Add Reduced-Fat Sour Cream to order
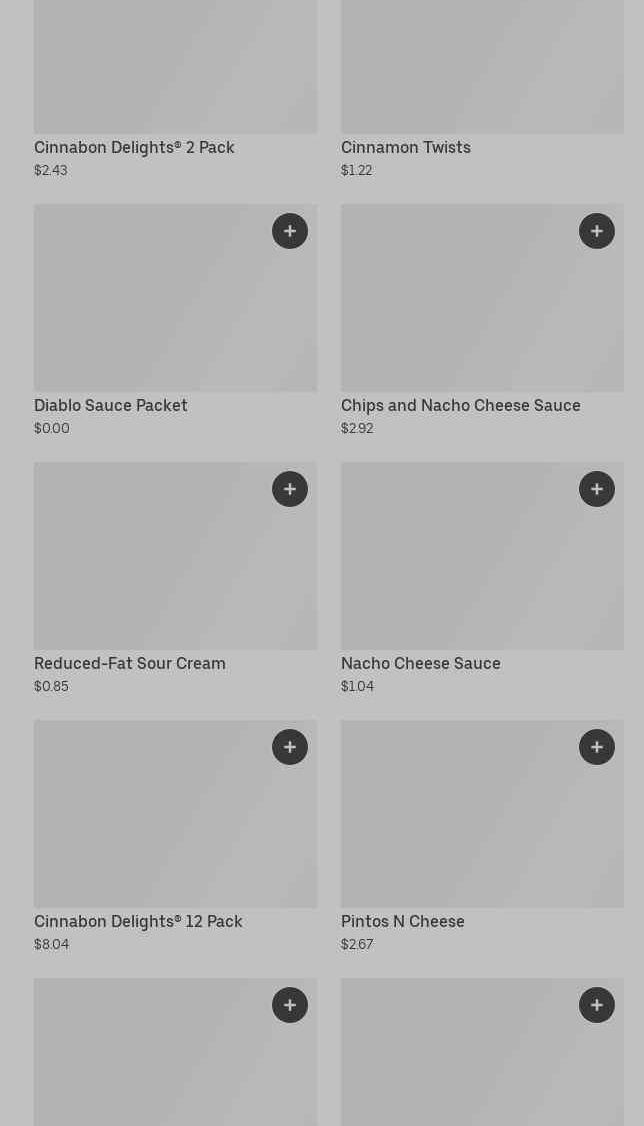The image size is (644, 1126). 290,489
